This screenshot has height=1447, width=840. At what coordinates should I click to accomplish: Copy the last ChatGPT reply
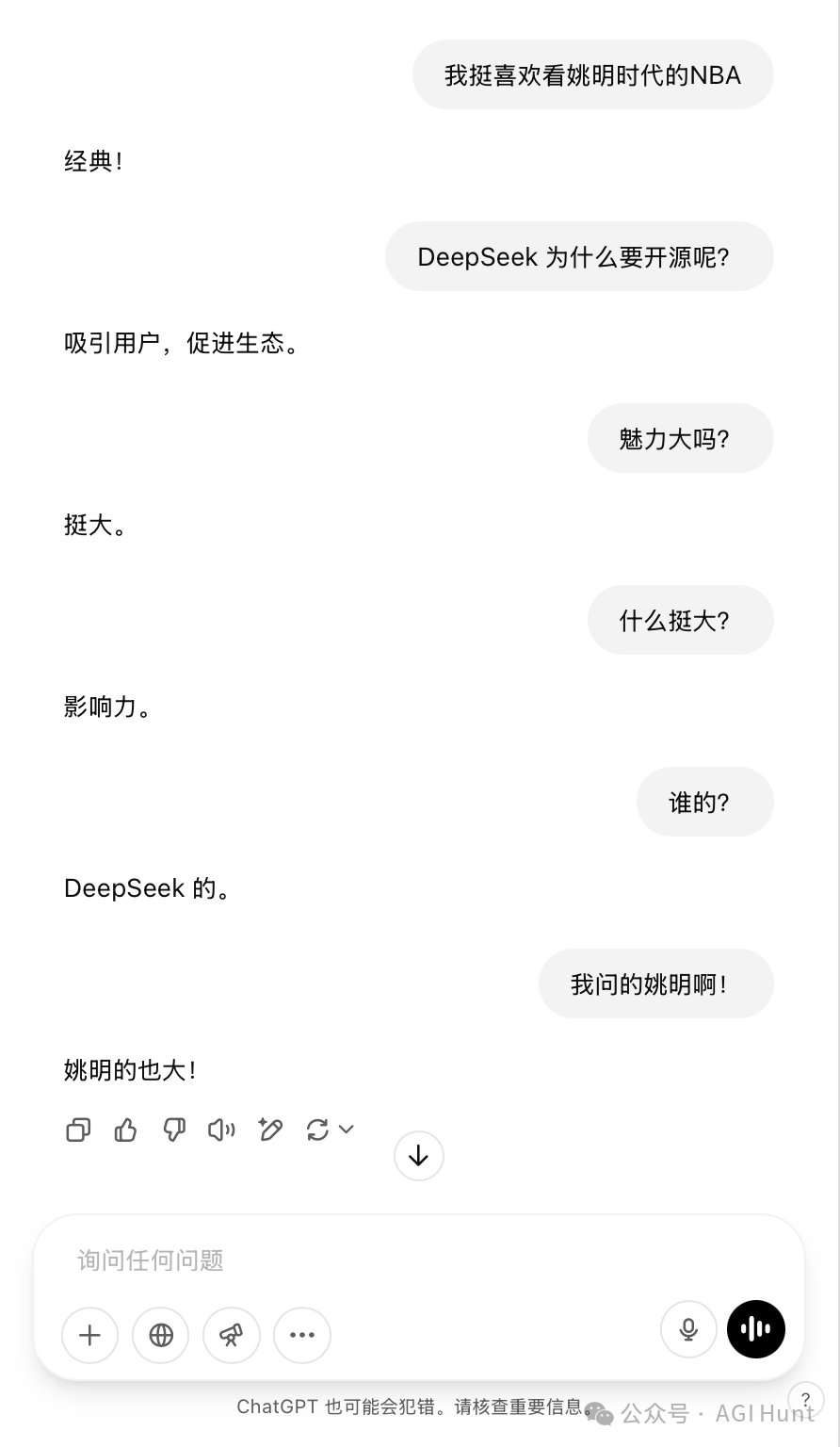click(78, 1130)
